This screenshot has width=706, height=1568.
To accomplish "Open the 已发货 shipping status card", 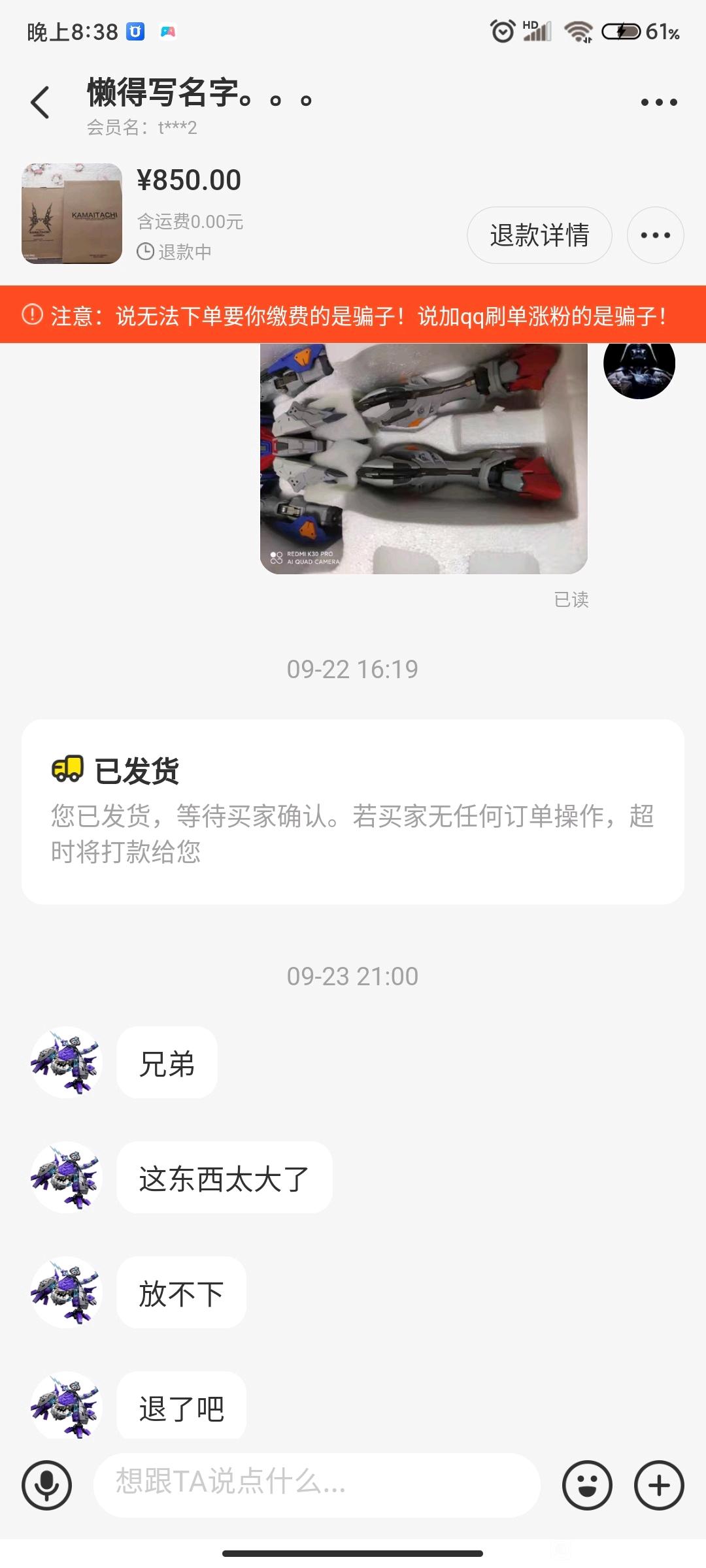I will tap(353, 811).
